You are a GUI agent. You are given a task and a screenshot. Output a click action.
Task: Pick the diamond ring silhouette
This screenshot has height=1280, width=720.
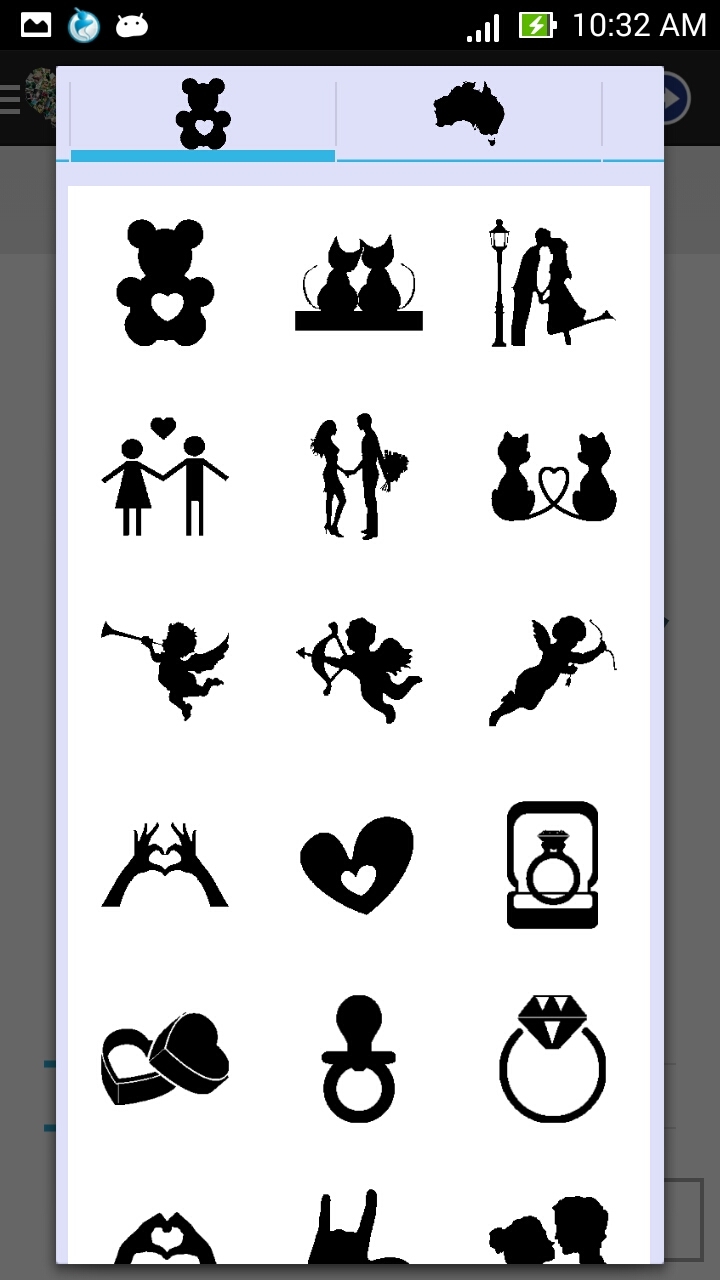pos(553,1058)
